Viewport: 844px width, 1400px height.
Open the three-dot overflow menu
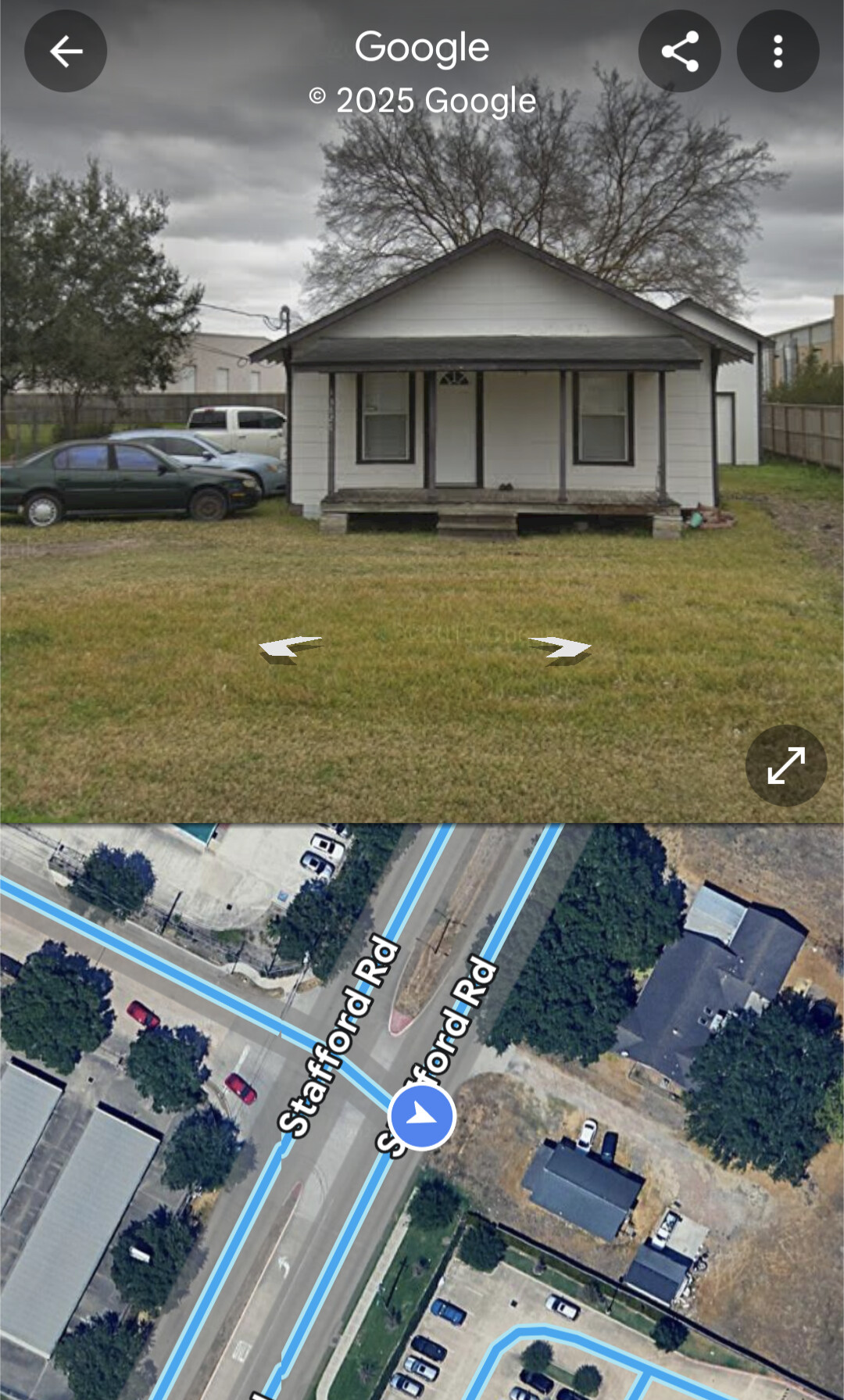[778, 52]
